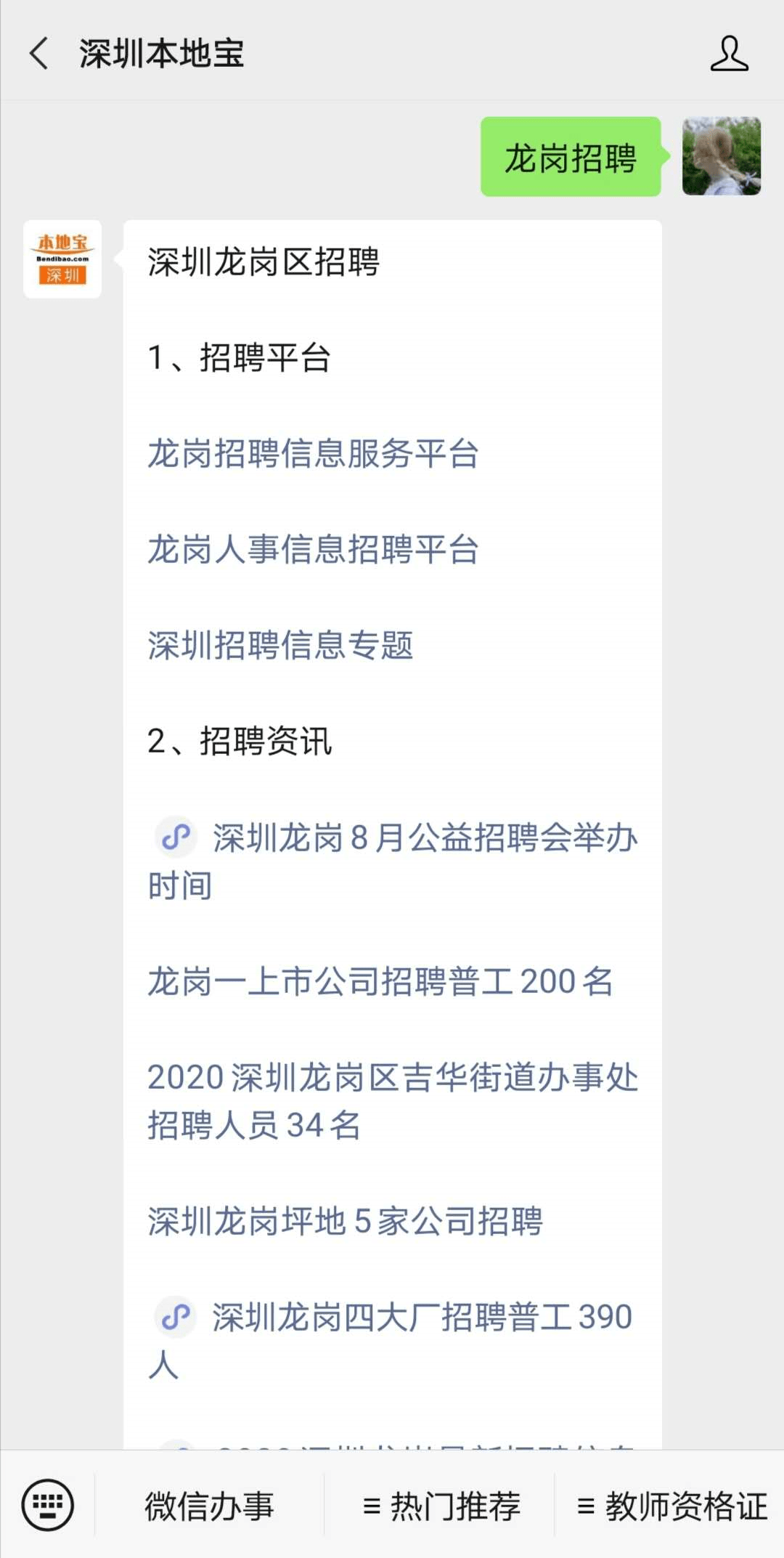Open 龙岗一上市公司招聘普工200名 link
Viewport: 784px width, 1558px height.
pyautogui.click(x=380, y=981)
